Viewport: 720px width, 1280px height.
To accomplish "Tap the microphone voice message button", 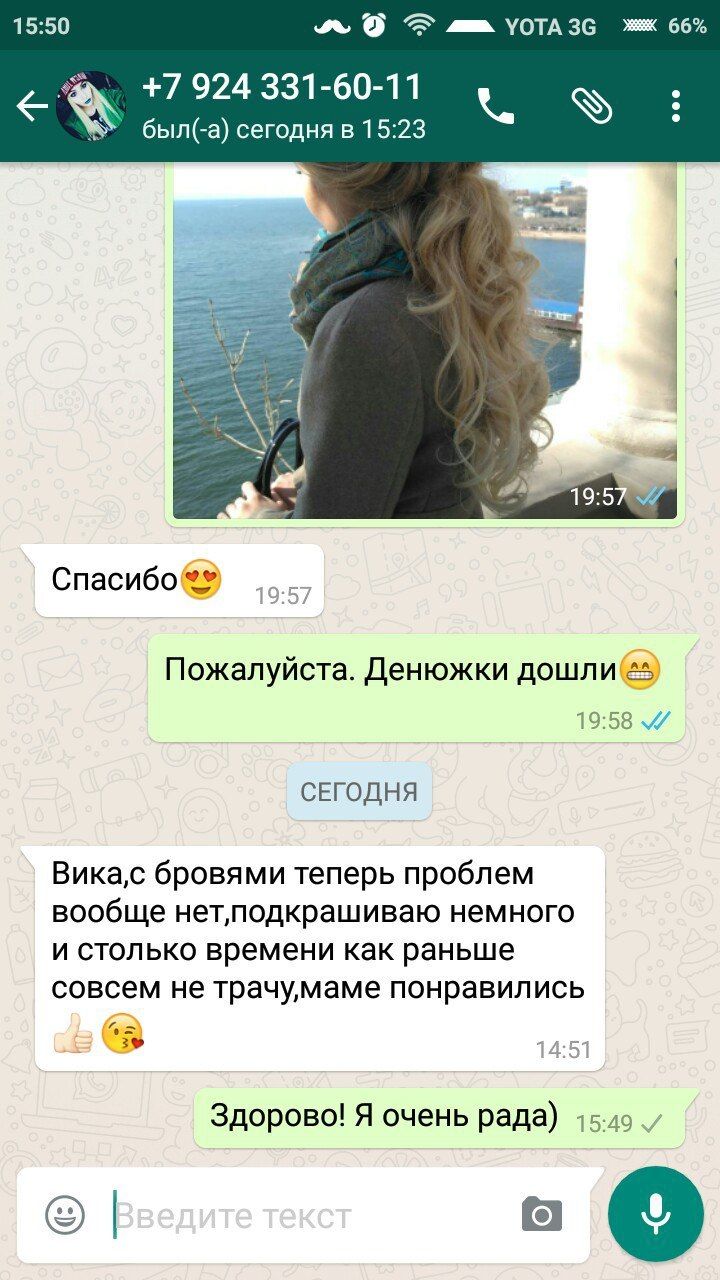I will coord(656,1214).
